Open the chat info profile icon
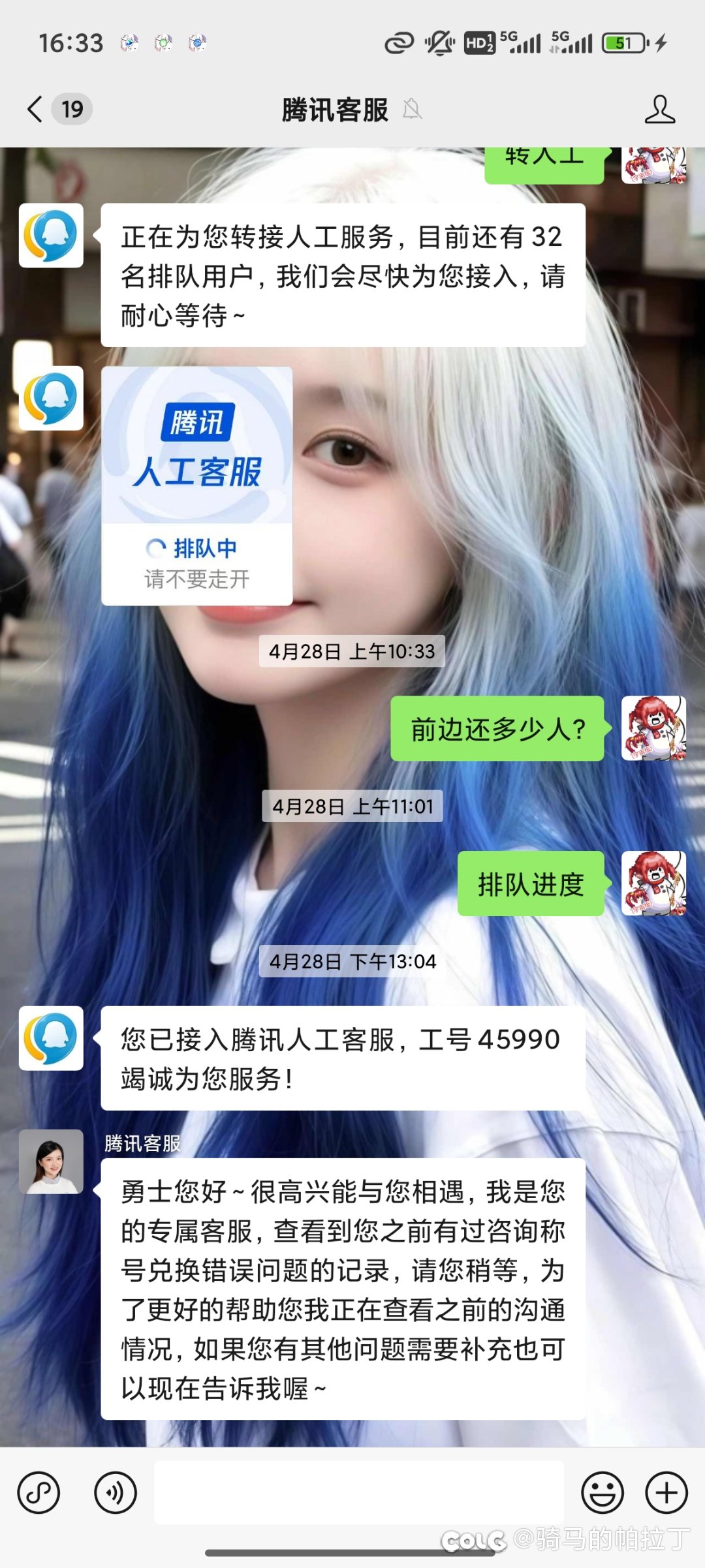The image size is (705, 1568). click(x=659, y=109)
